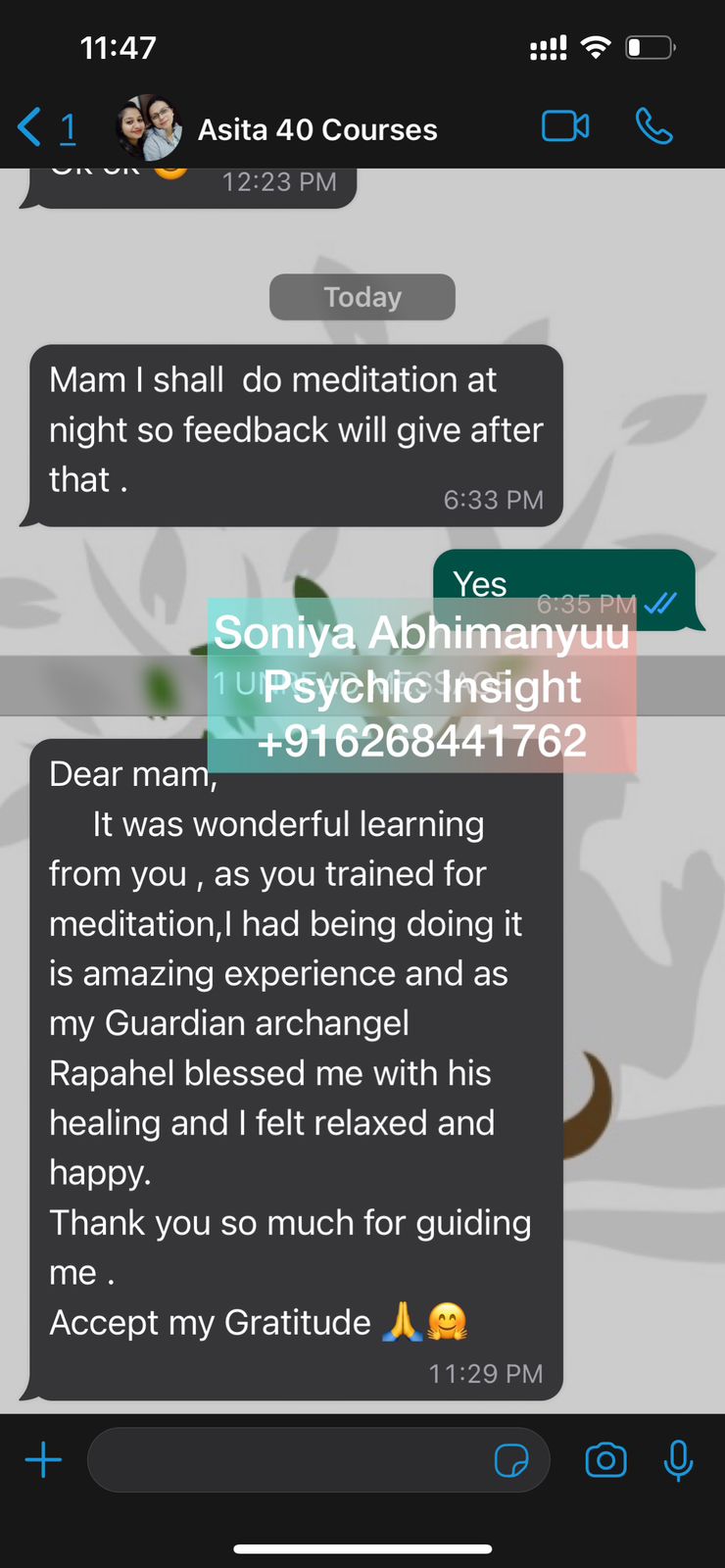Open Asita 40 Courses contact info

coord(316,129)
